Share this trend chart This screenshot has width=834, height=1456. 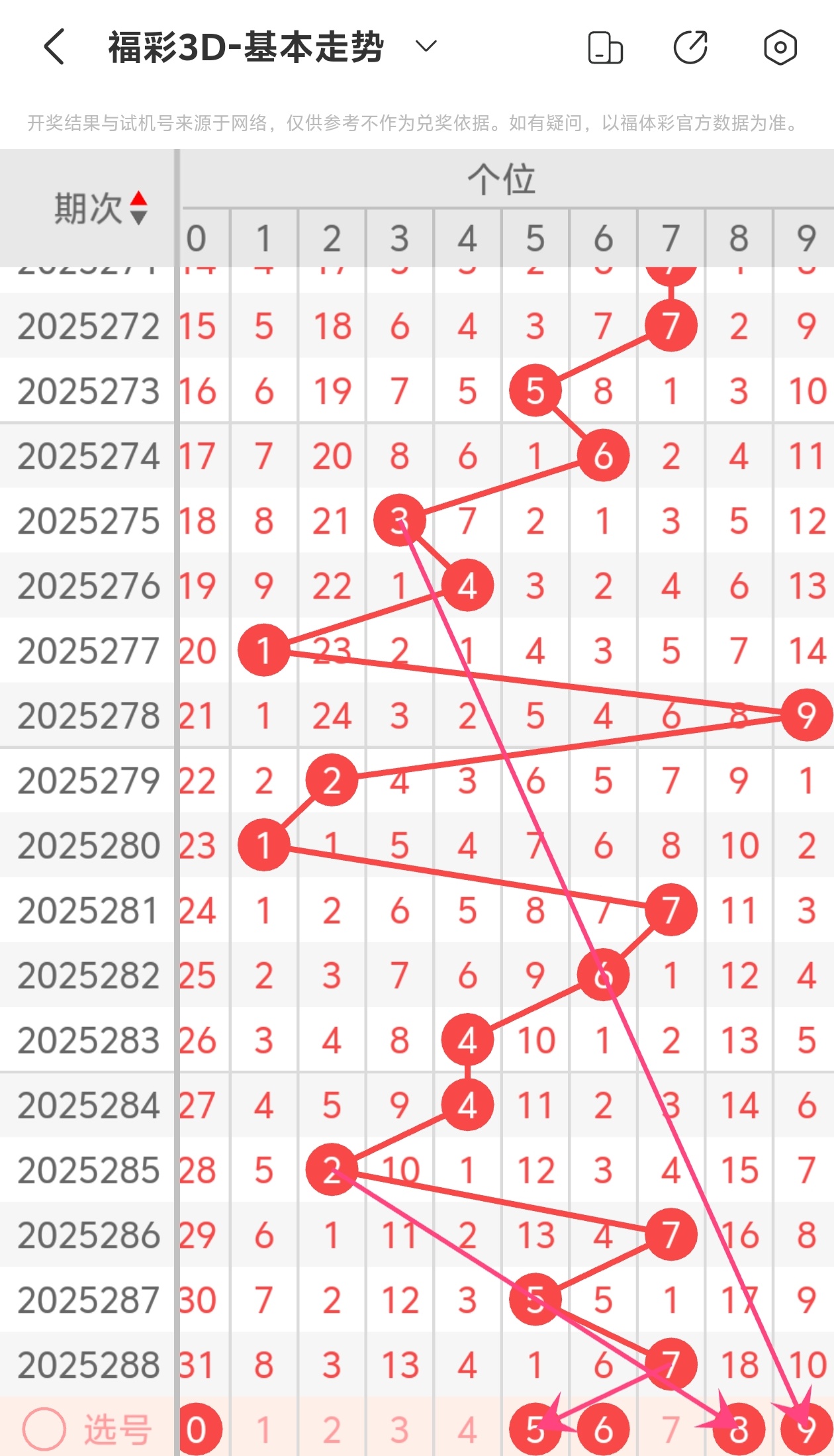click(x=690, y=48)
